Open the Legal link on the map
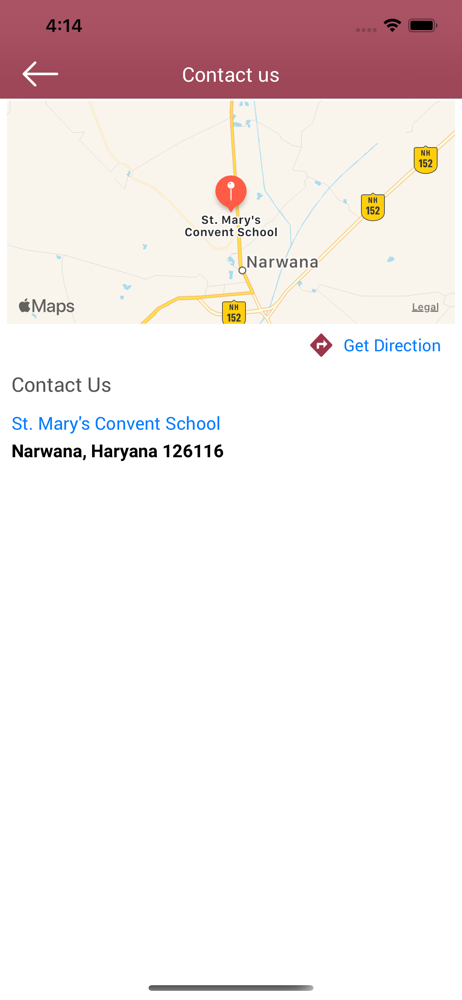462x1000 pixels. coord(425,307)
